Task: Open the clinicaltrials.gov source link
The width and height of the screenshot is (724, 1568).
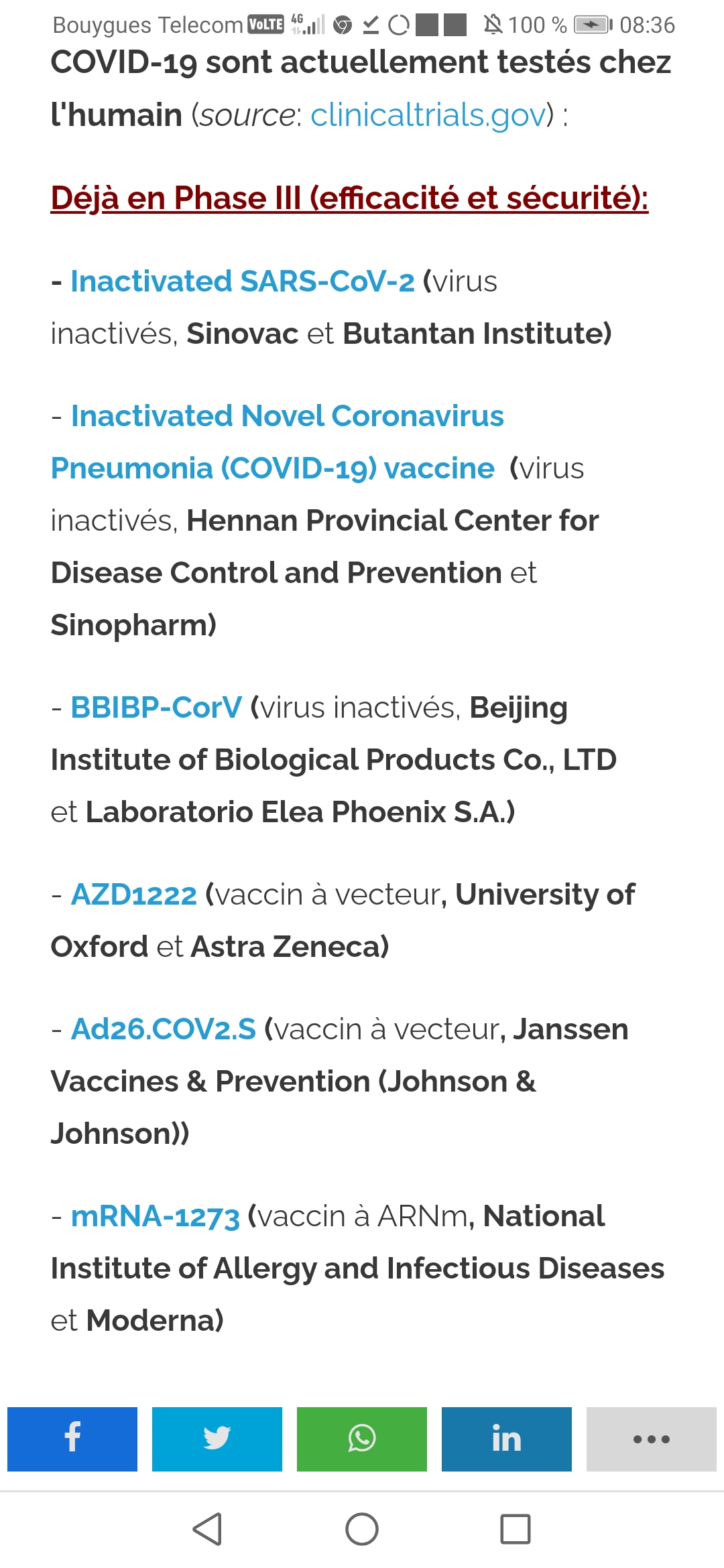Action: pos(429,115)
